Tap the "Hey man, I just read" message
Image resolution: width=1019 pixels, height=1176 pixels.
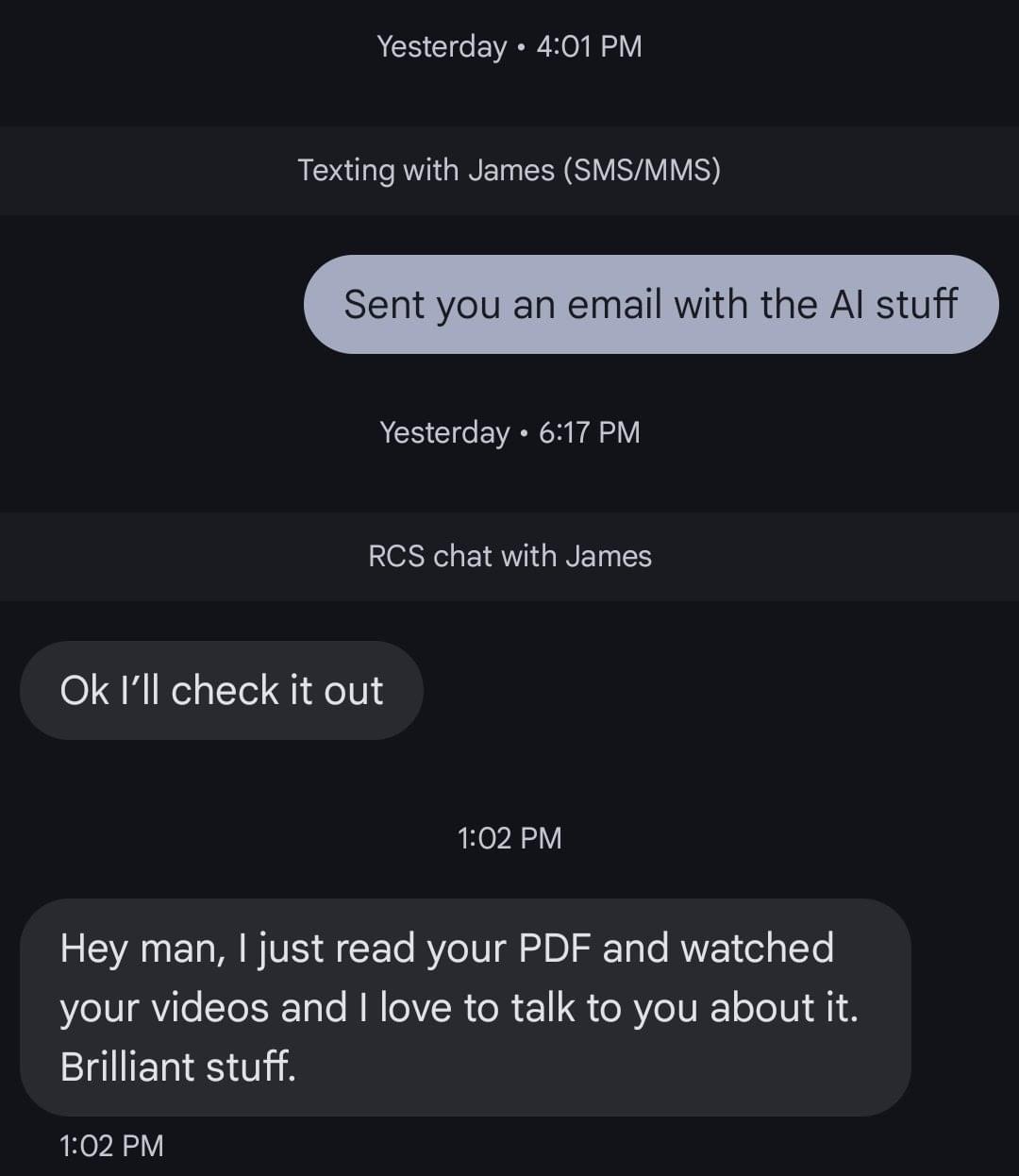click(x=464, y=1007)
